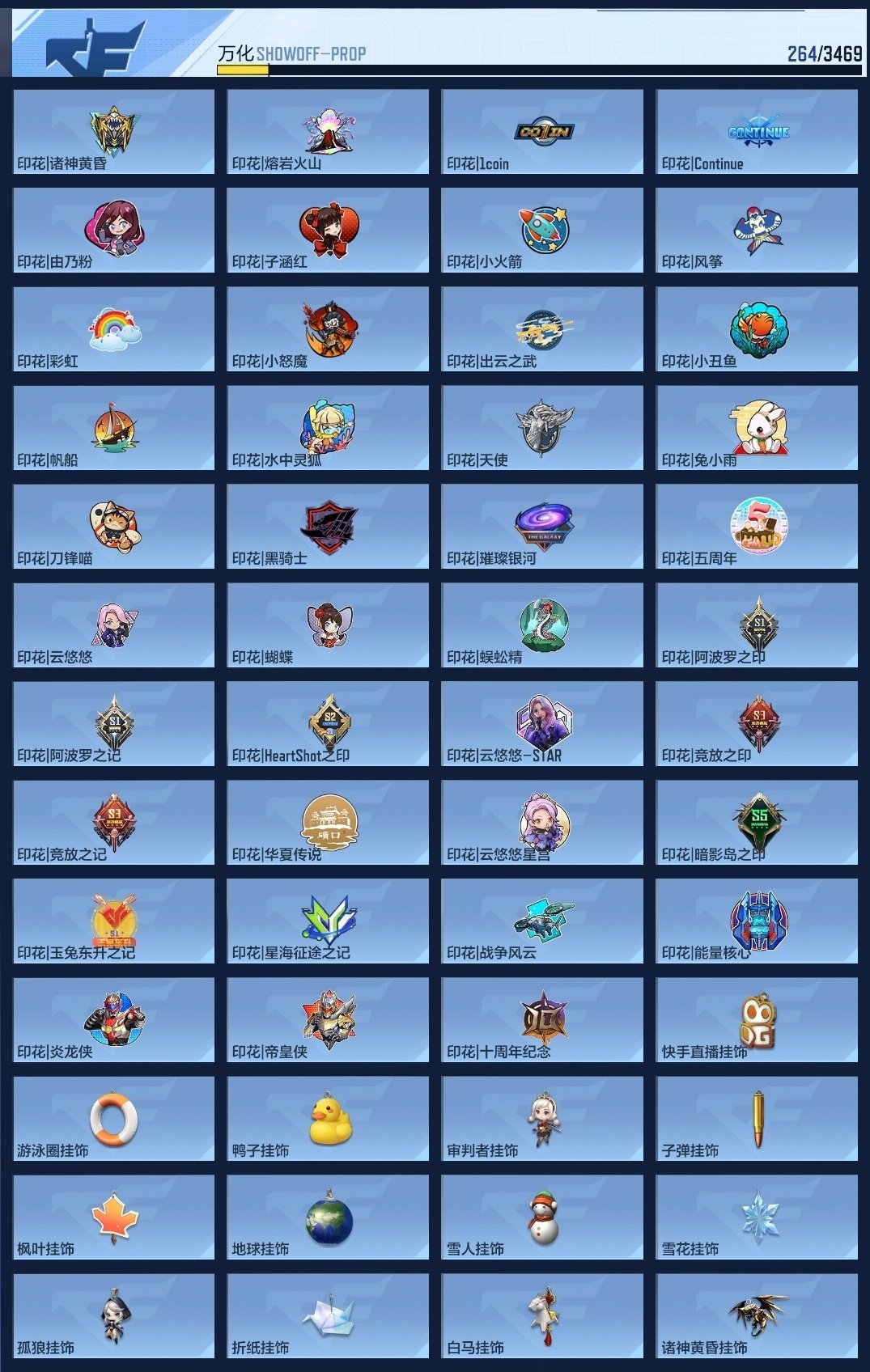The image size is (870, 1372).
Task: View the 折纸挂饰 origami charm
Action: (x=328, y=1316)
